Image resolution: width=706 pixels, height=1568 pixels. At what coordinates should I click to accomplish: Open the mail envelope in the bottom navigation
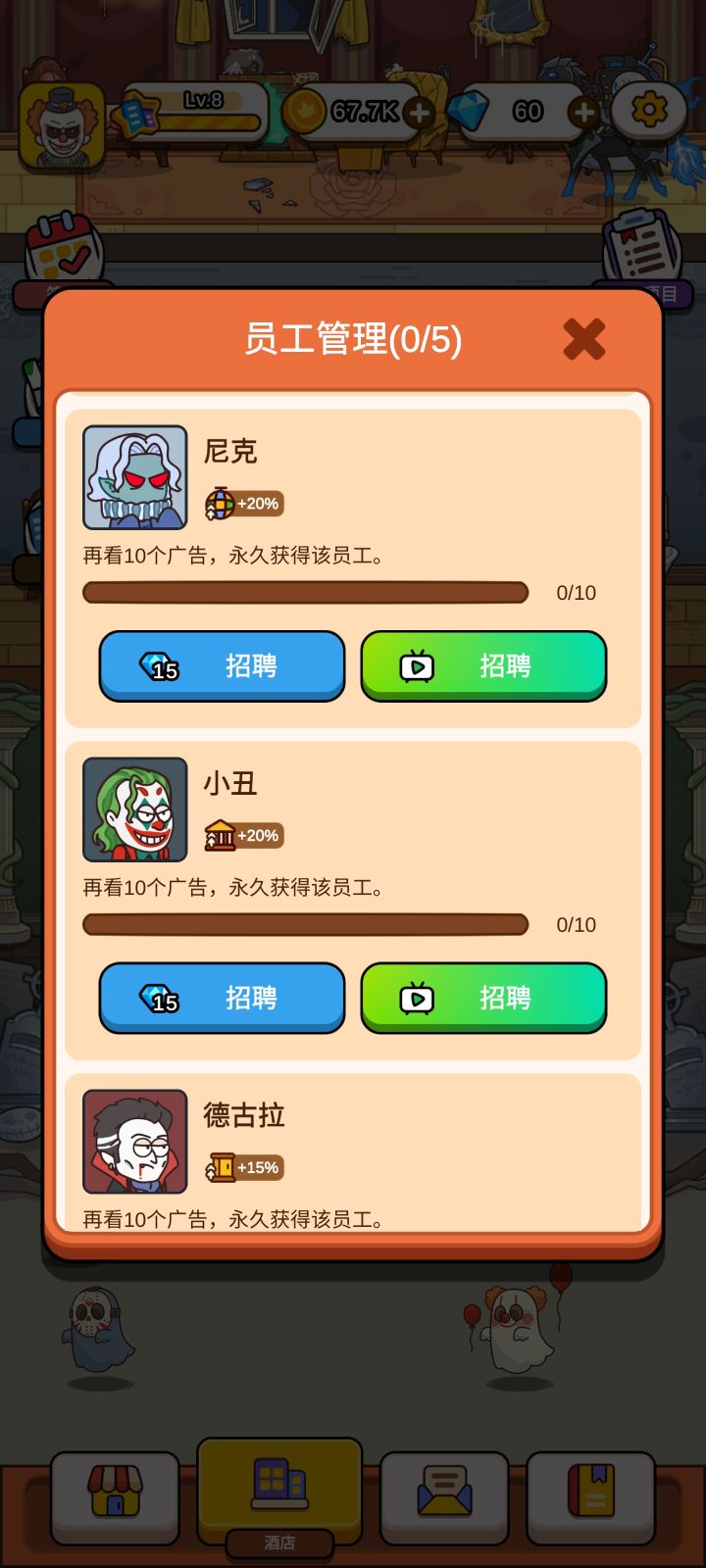click(441, 1492)
